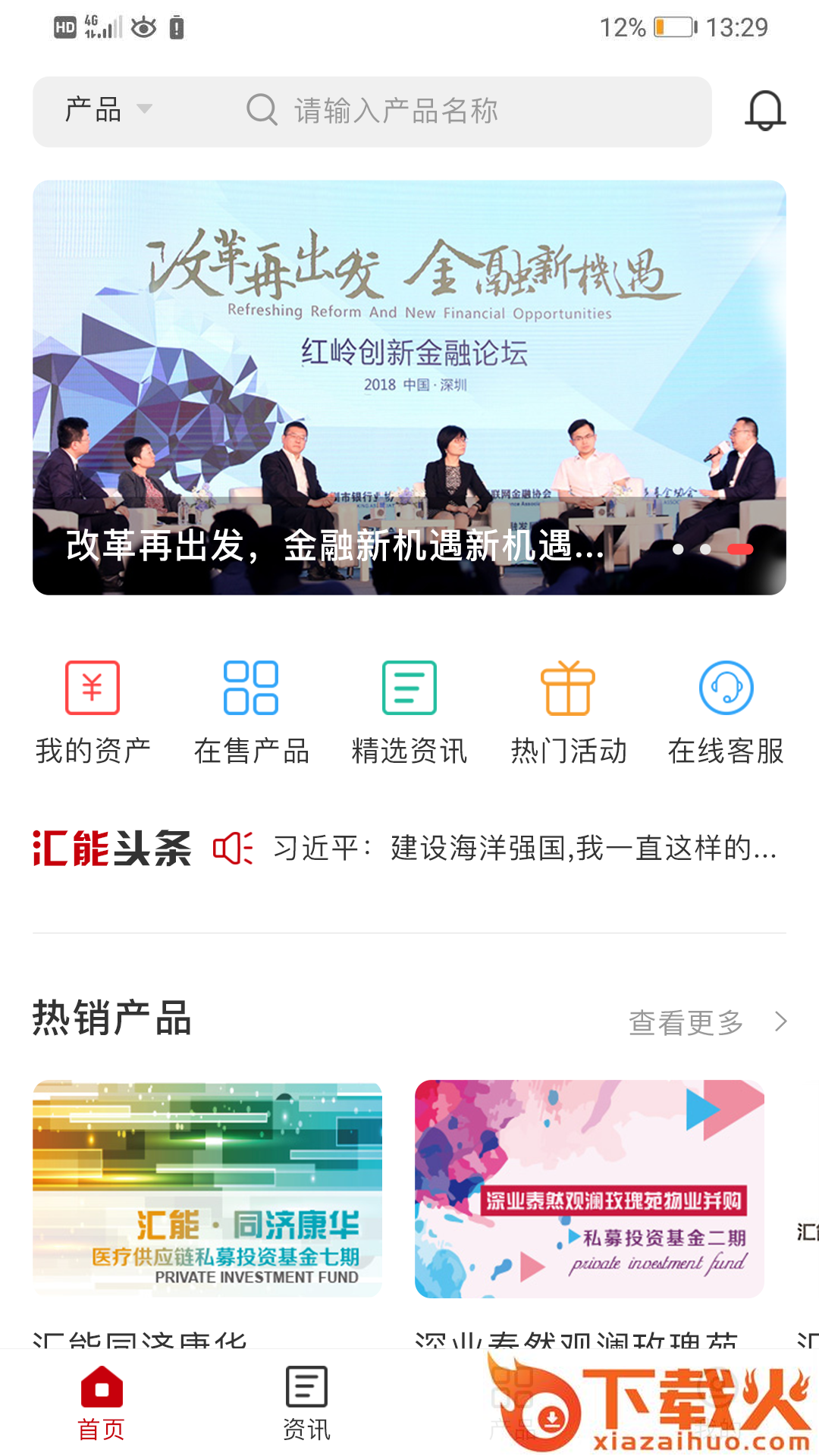This screenshot has width=819, height=1456.
Task: Open the notifications bell
Action: [x=765, y=111]
